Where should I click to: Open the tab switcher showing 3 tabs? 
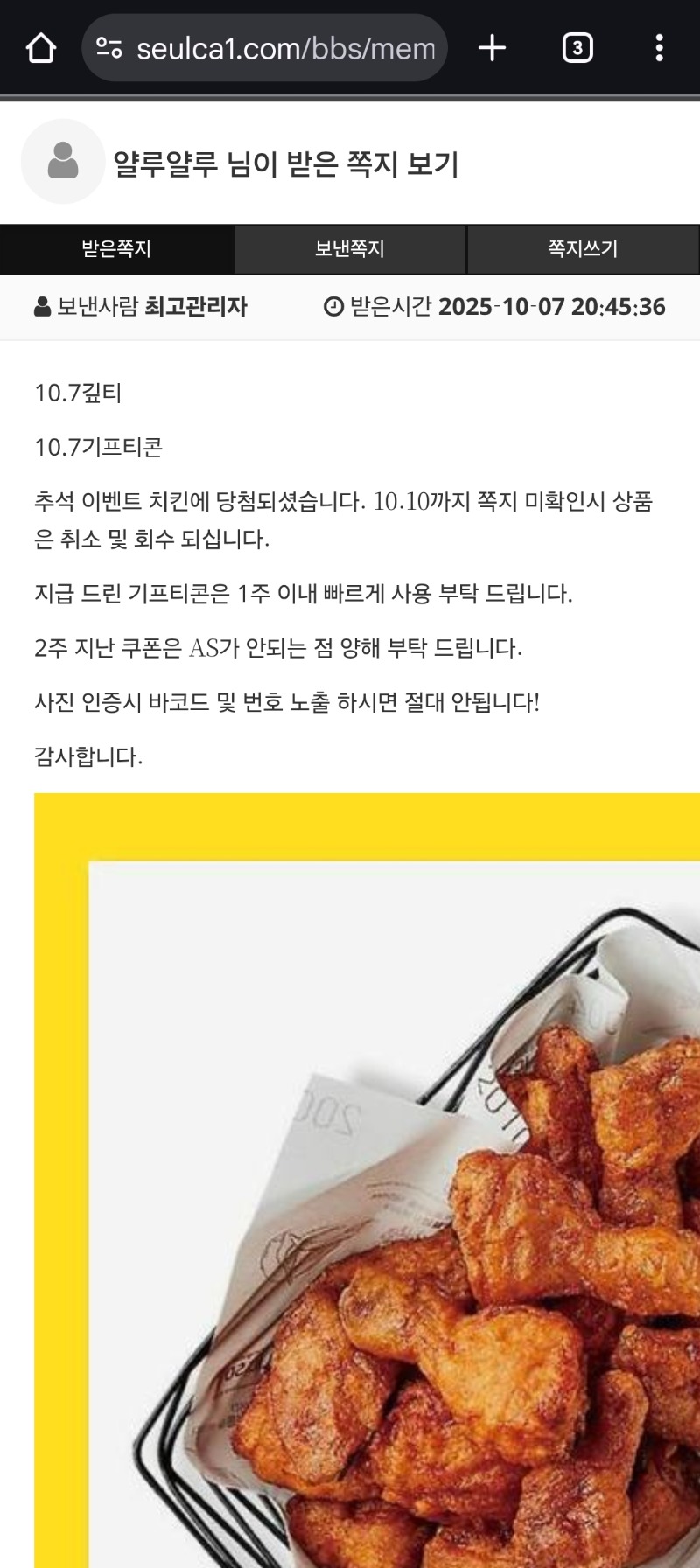577,48
